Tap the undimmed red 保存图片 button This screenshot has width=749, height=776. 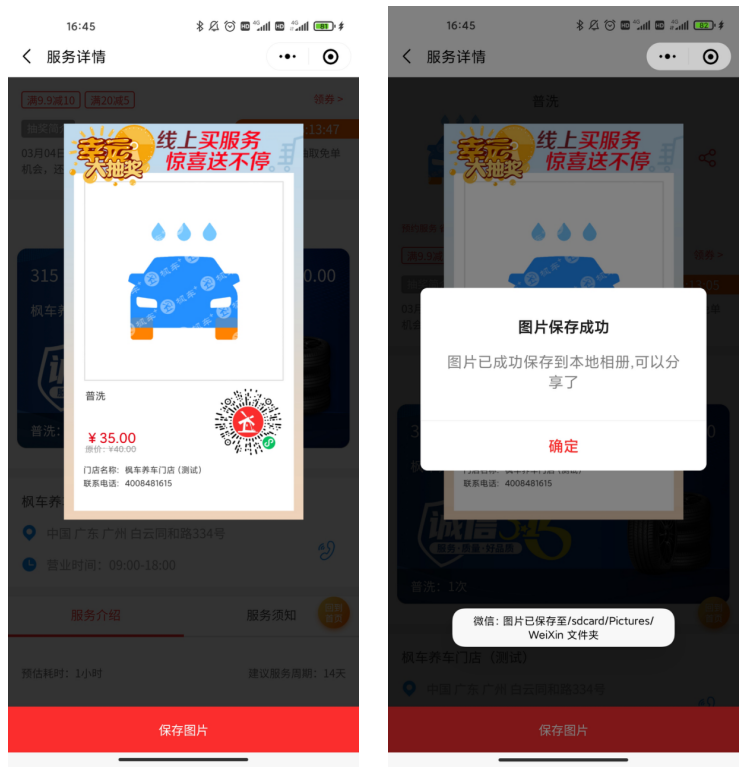tap(183, 730)
